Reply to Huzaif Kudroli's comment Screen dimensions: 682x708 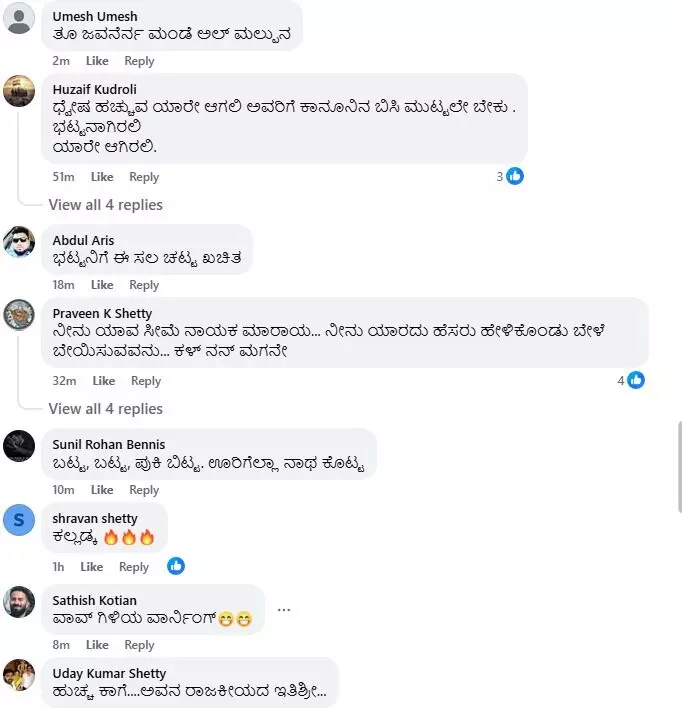tap(144, 177)
